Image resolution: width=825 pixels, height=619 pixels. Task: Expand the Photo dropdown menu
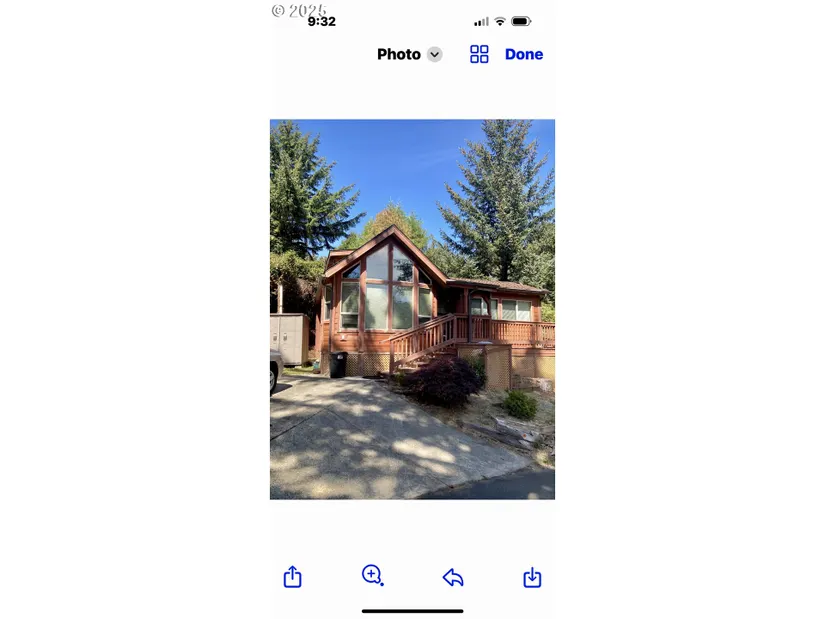coord(434,55)
